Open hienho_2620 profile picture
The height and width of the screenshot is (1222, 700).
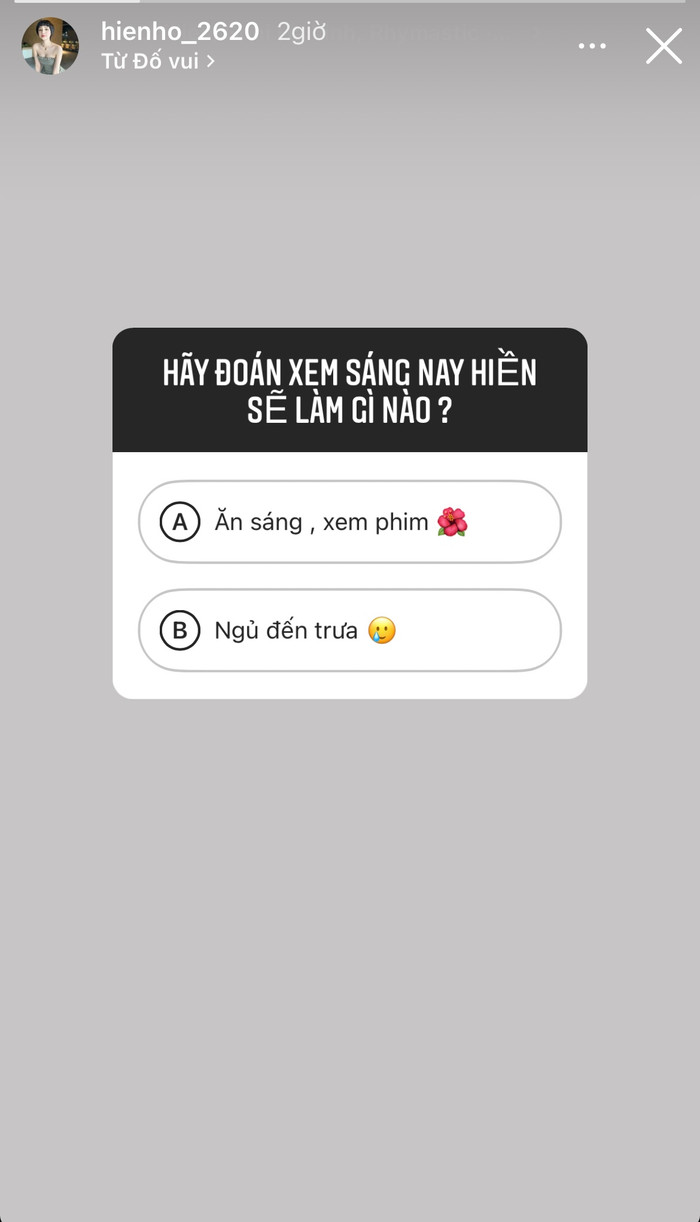50,46
